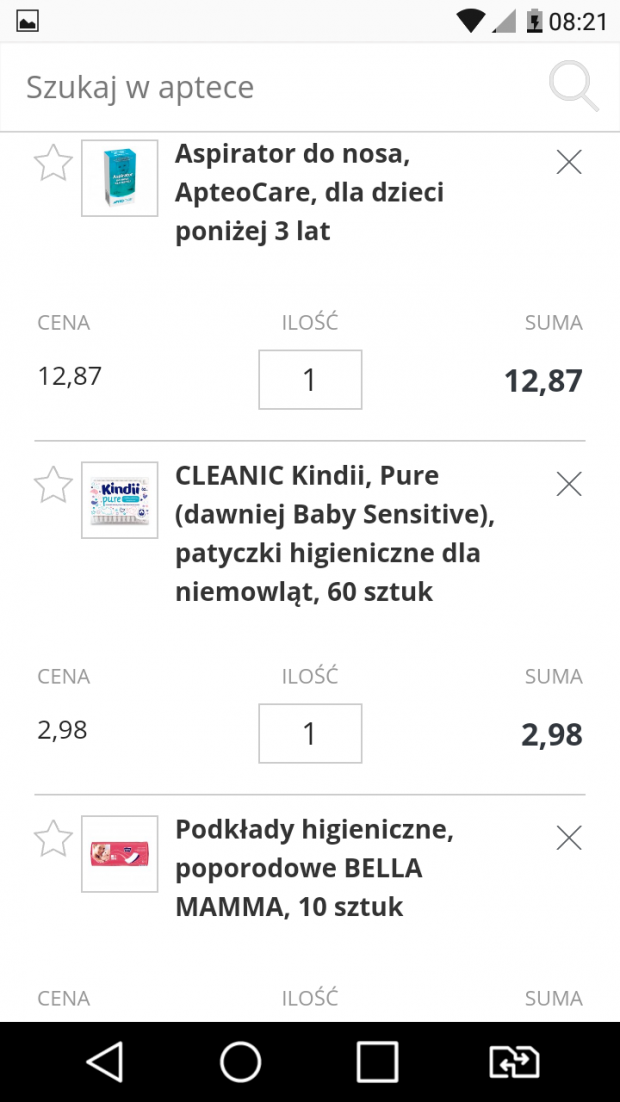Screen dimensions: 620x1102
Task: Open Aspirator do nosa product title
Action: point(309,192)
